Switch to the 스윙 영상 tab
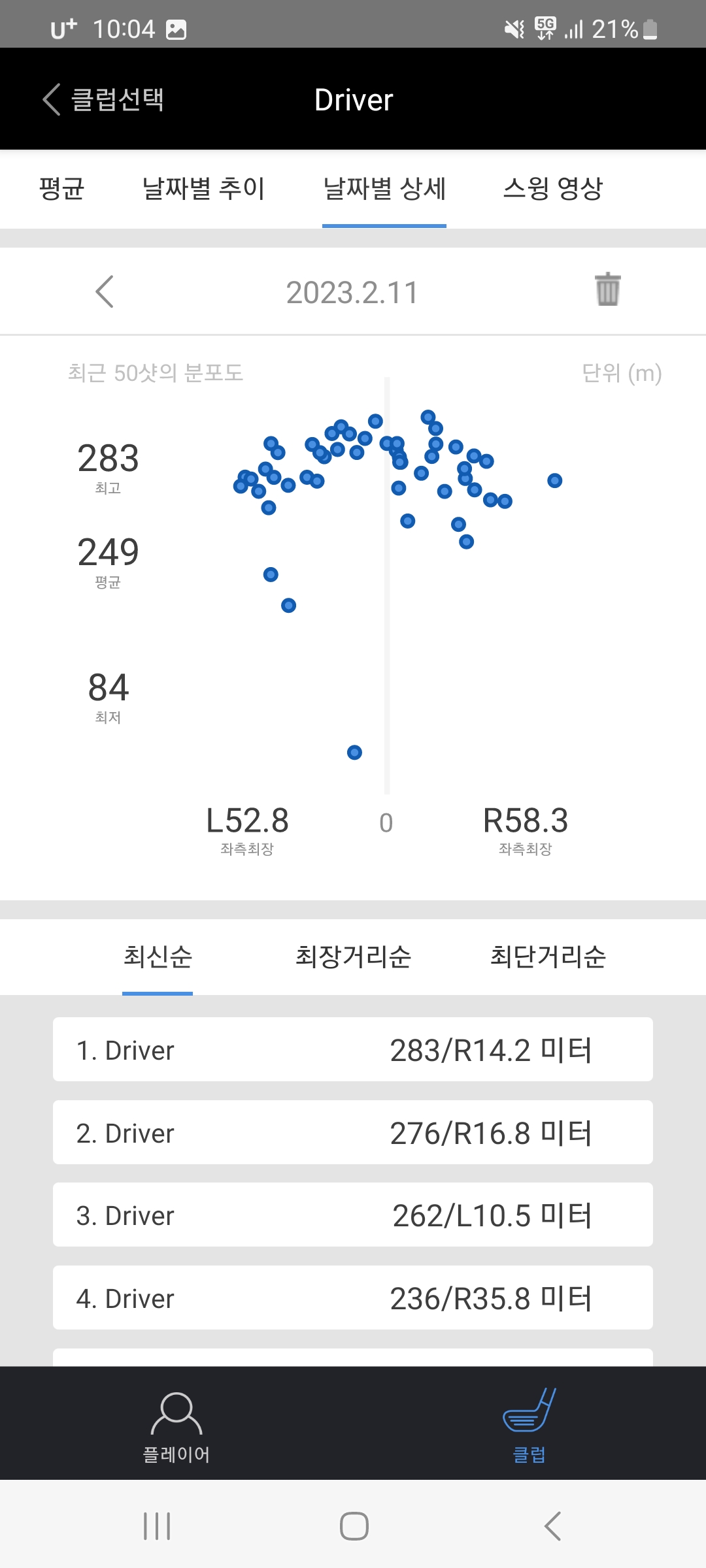 point(552,189)
